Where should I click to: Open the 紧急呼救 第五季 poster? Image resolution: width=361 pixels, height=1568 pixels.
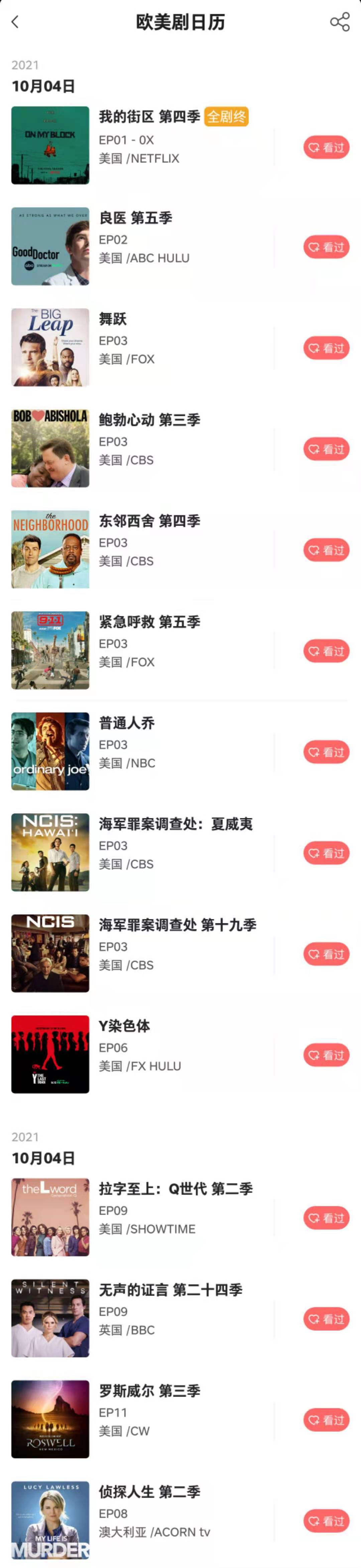[50, 650]
